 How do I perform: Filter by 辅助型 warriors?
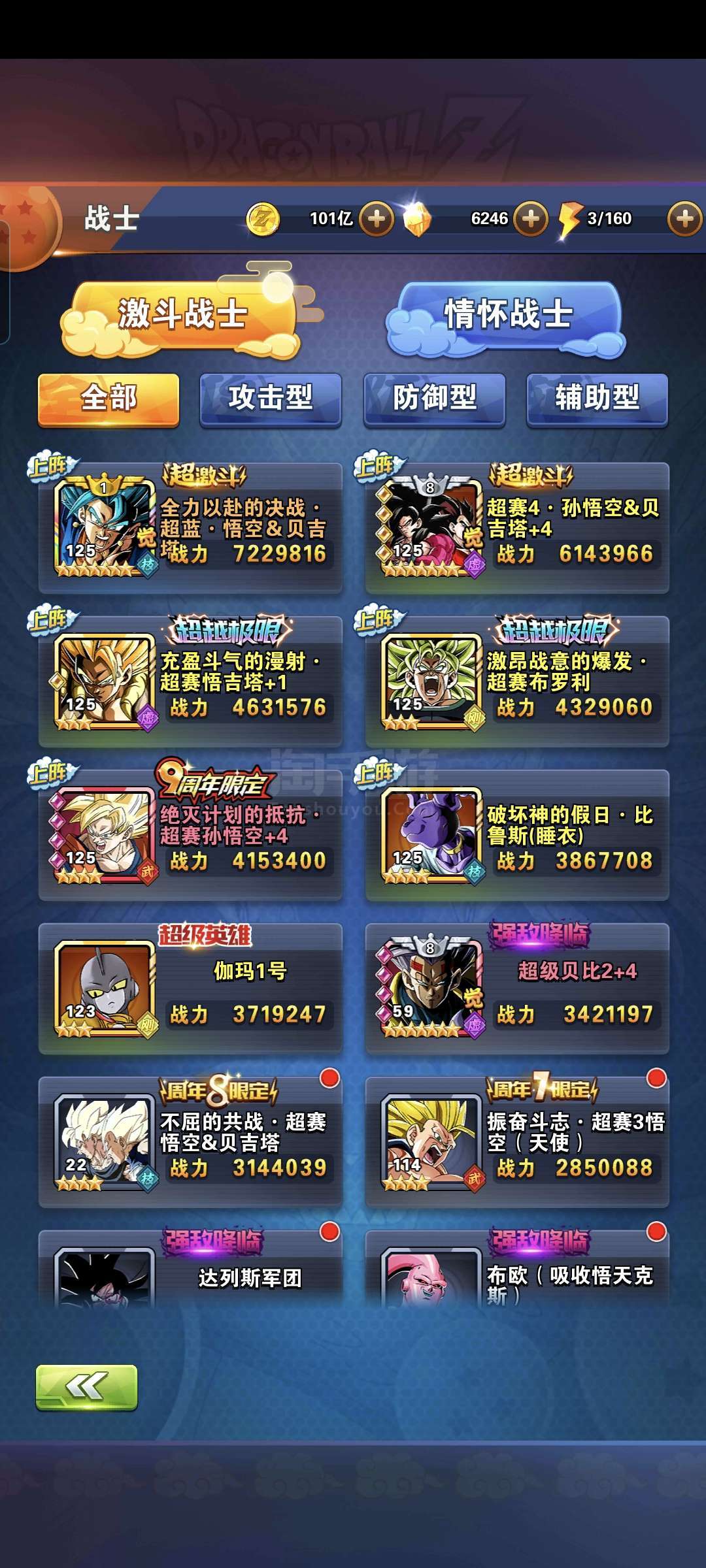tap(597, 399)
